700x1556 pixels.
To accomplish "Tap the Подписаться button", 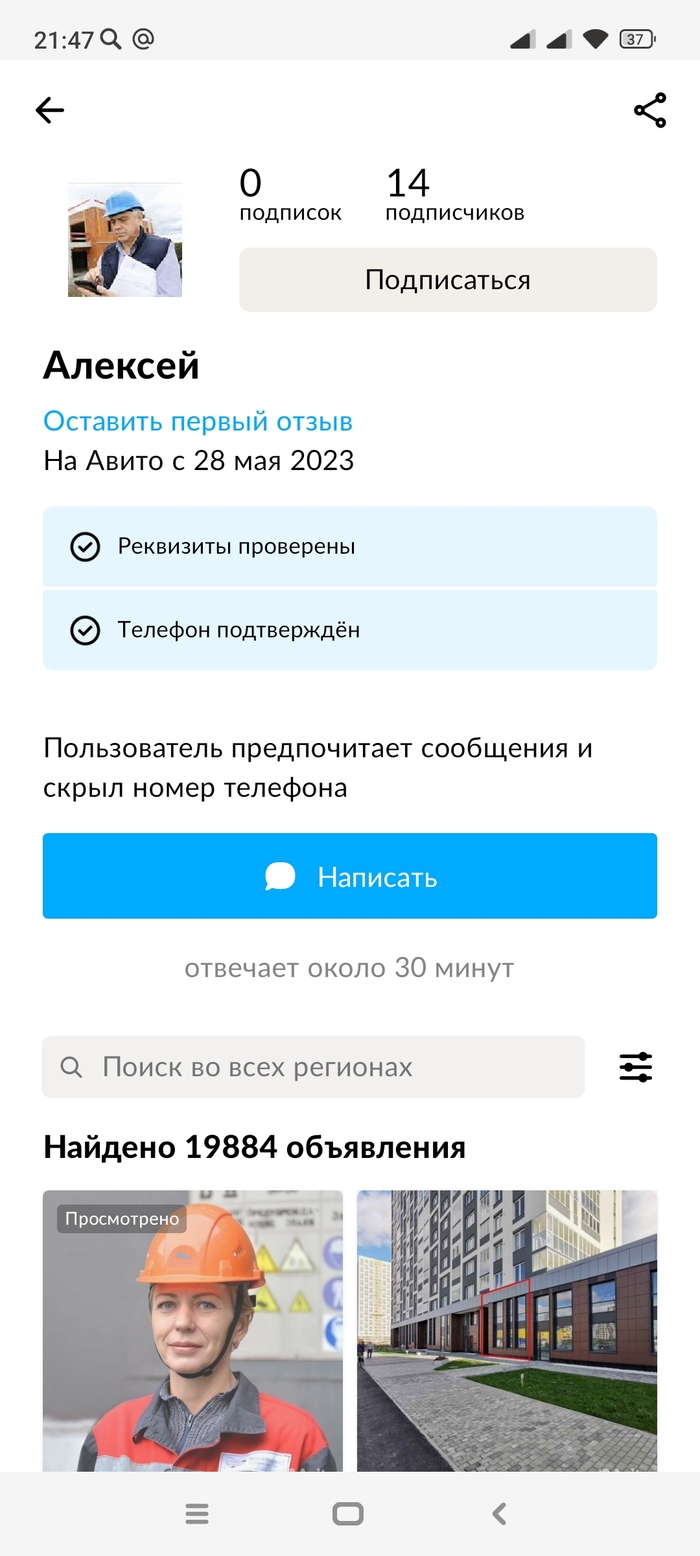I will tap(447, 280).
